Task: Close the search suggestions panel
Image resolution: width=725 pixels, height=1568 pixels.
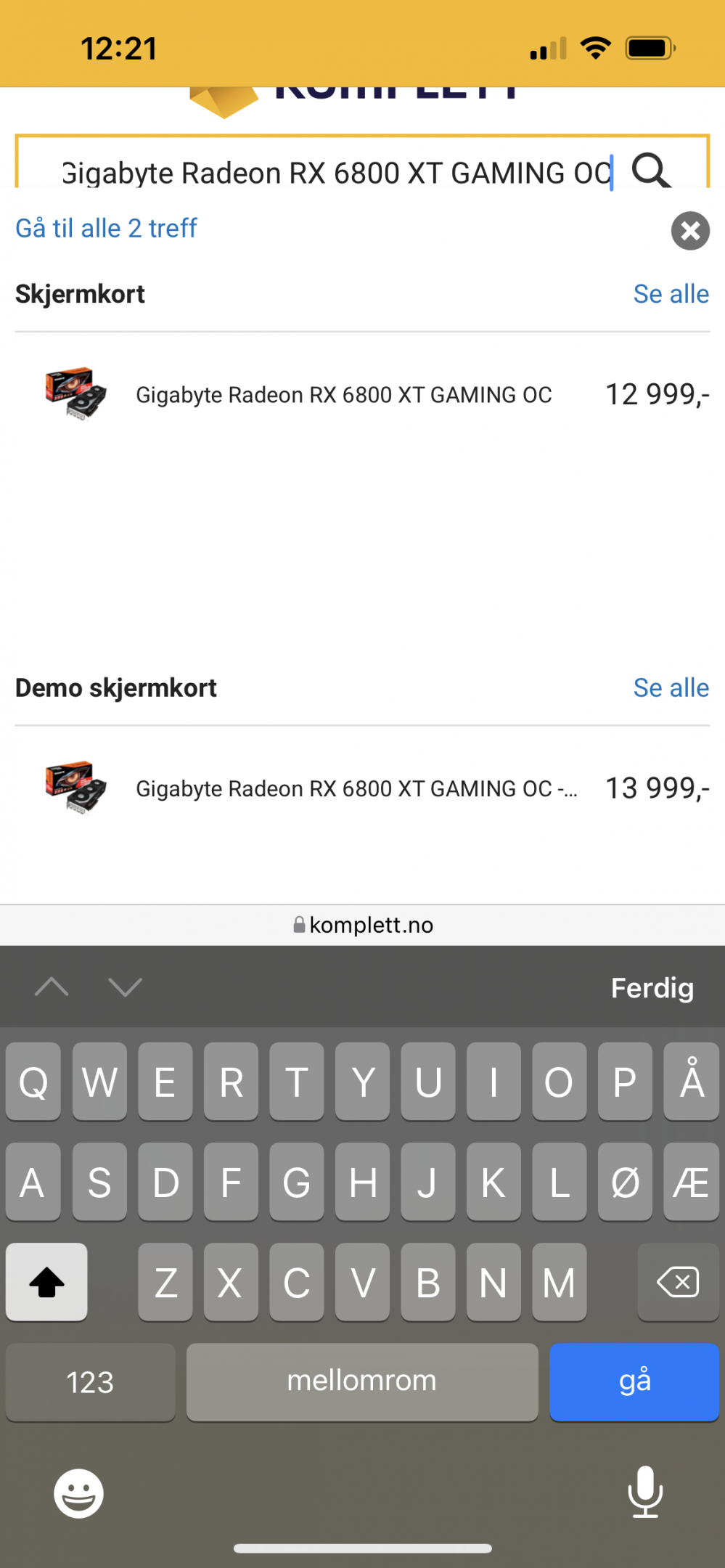Action: click(x=690, y=231)
